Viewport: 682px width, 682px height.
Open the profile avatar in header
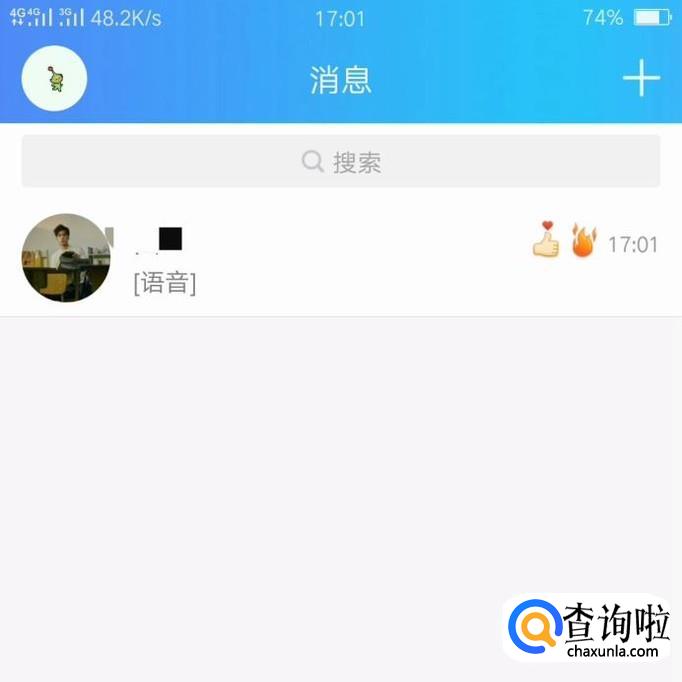coord(54,78)
